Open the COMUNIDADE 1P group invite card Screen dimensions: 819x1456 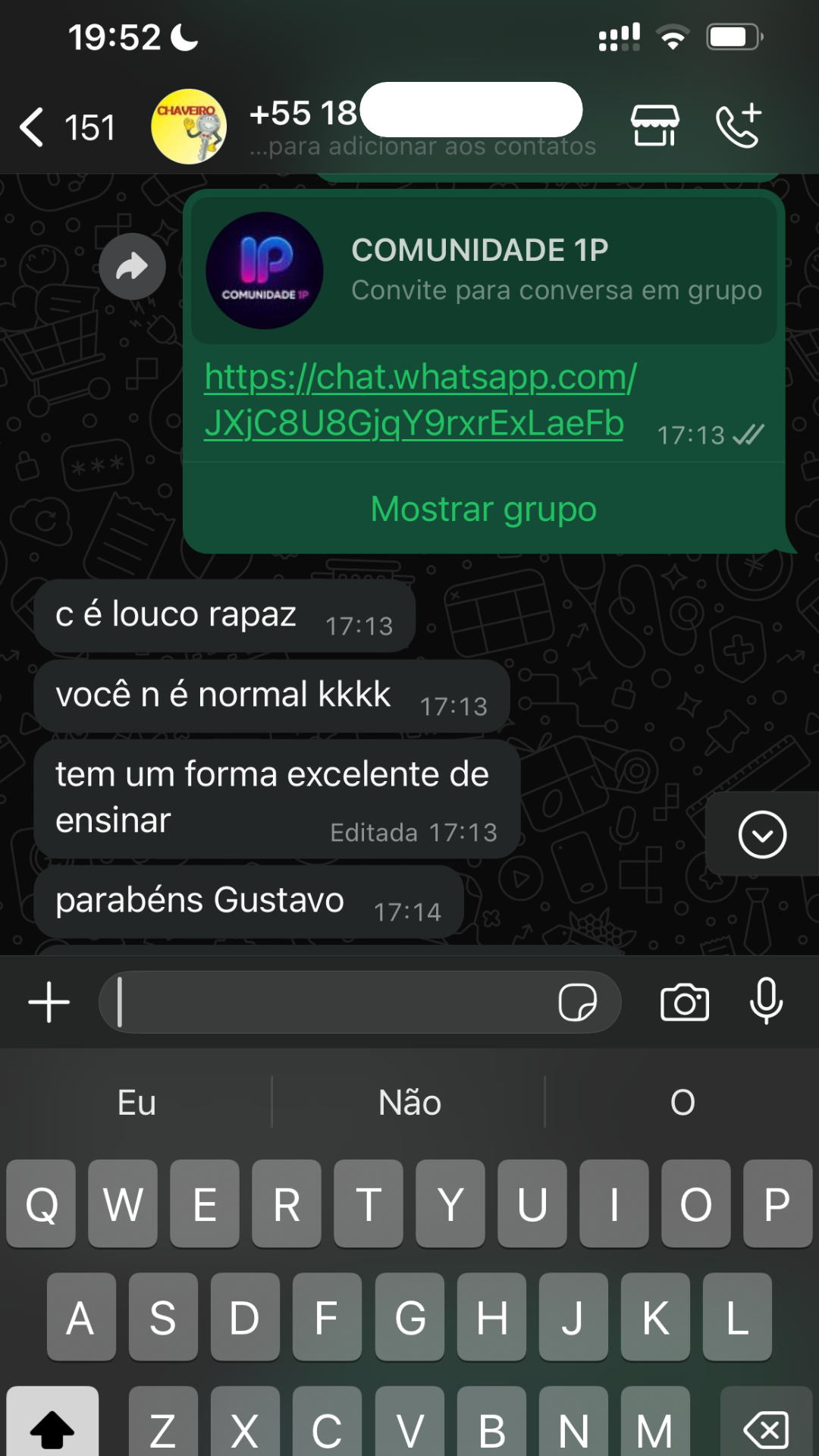483,270
